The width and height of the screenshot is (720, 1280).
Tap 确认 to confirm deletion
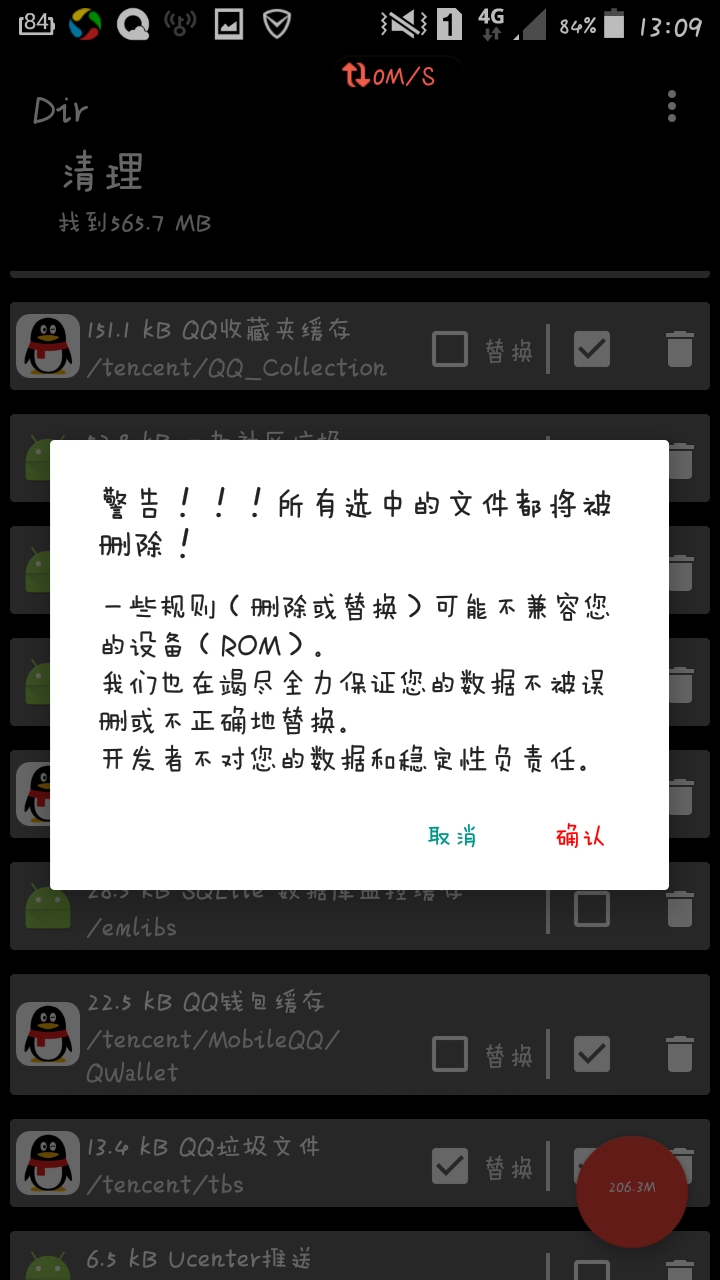tap(580, 836)
